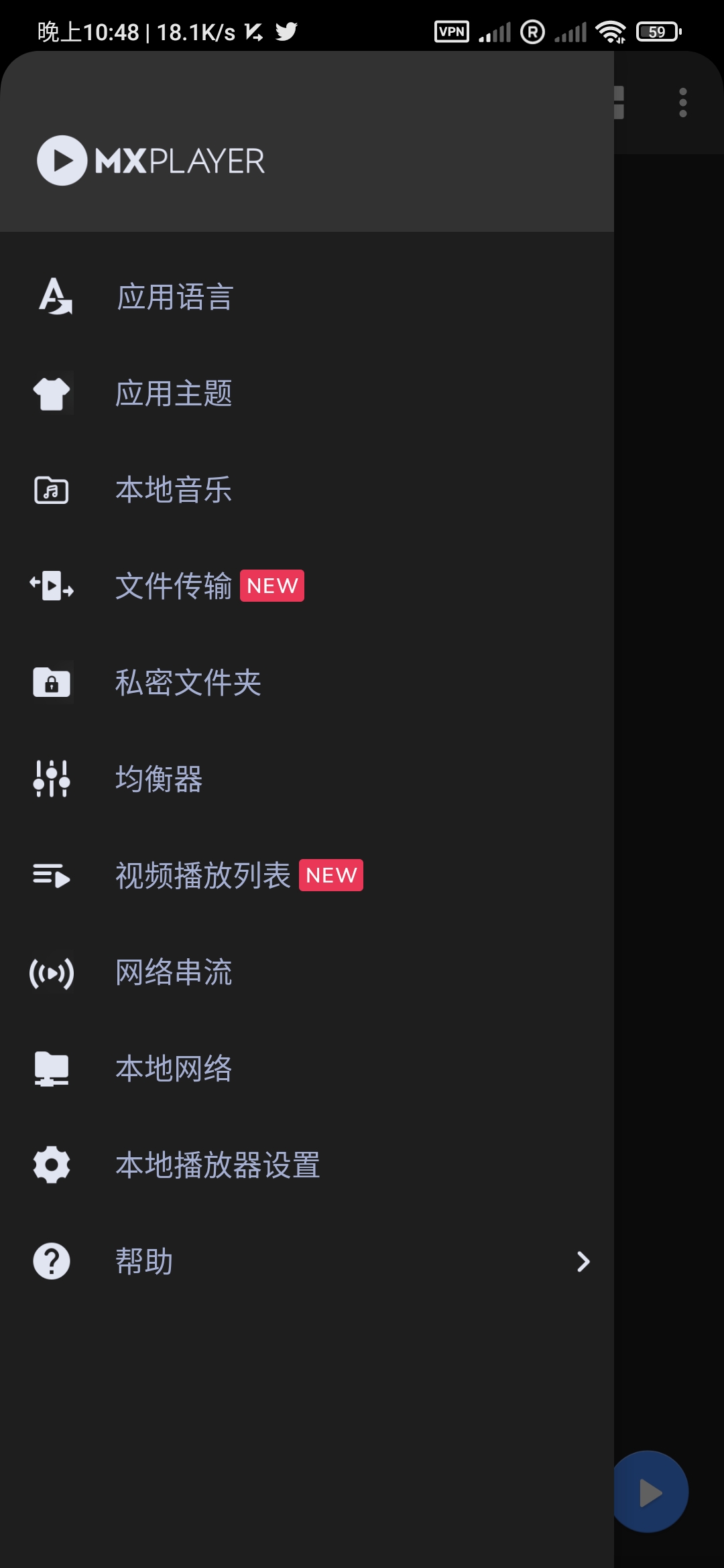Open 应用语言 (app language) settings
Image resolution: width=724 pixels, height=1568 pixels.
coord(174,297)
